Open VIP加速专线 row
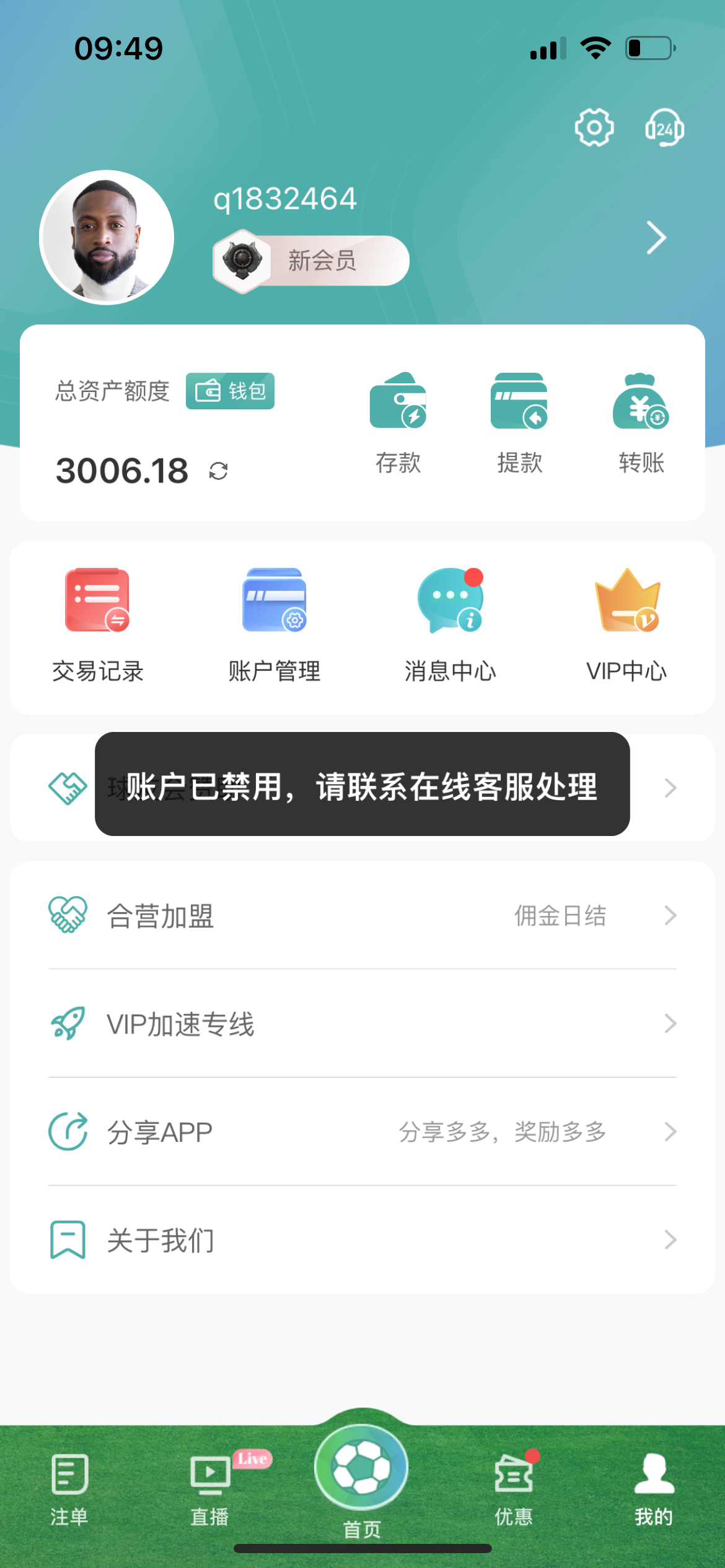Screen dimensions: 725x1568 click(x=362, y=1024)
